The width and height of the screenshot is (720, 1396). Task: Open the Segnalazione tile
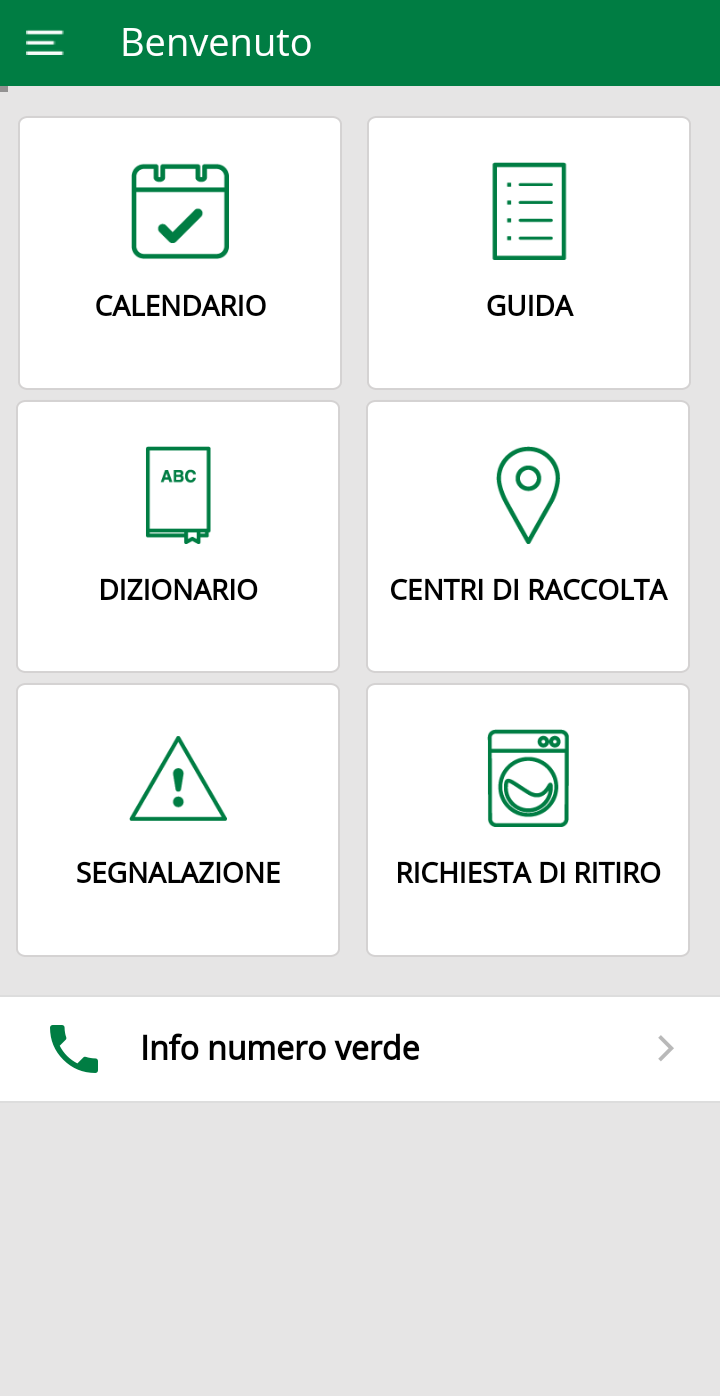[x=178, y=820]
